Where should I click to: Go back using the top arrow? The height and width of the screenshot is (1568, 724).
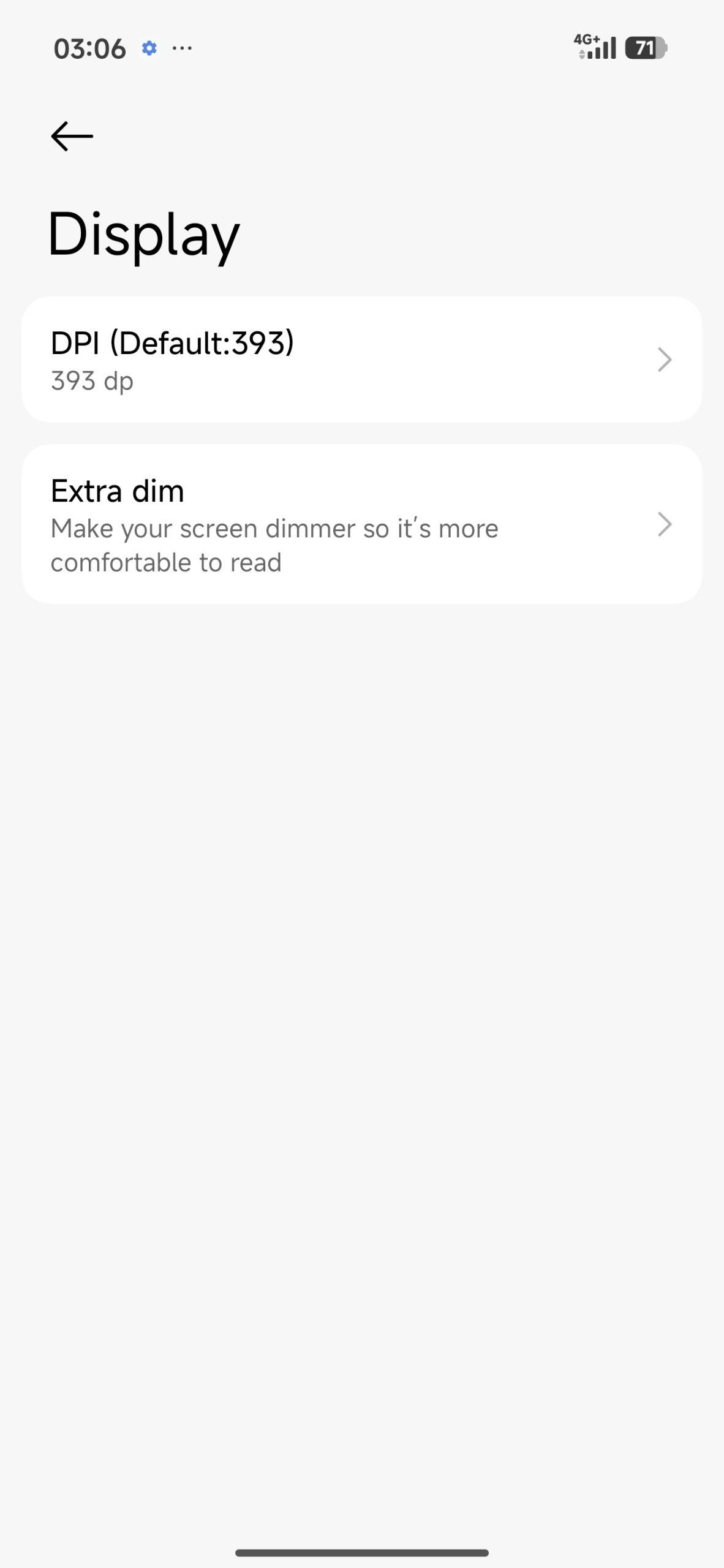(x=72, y=135)
